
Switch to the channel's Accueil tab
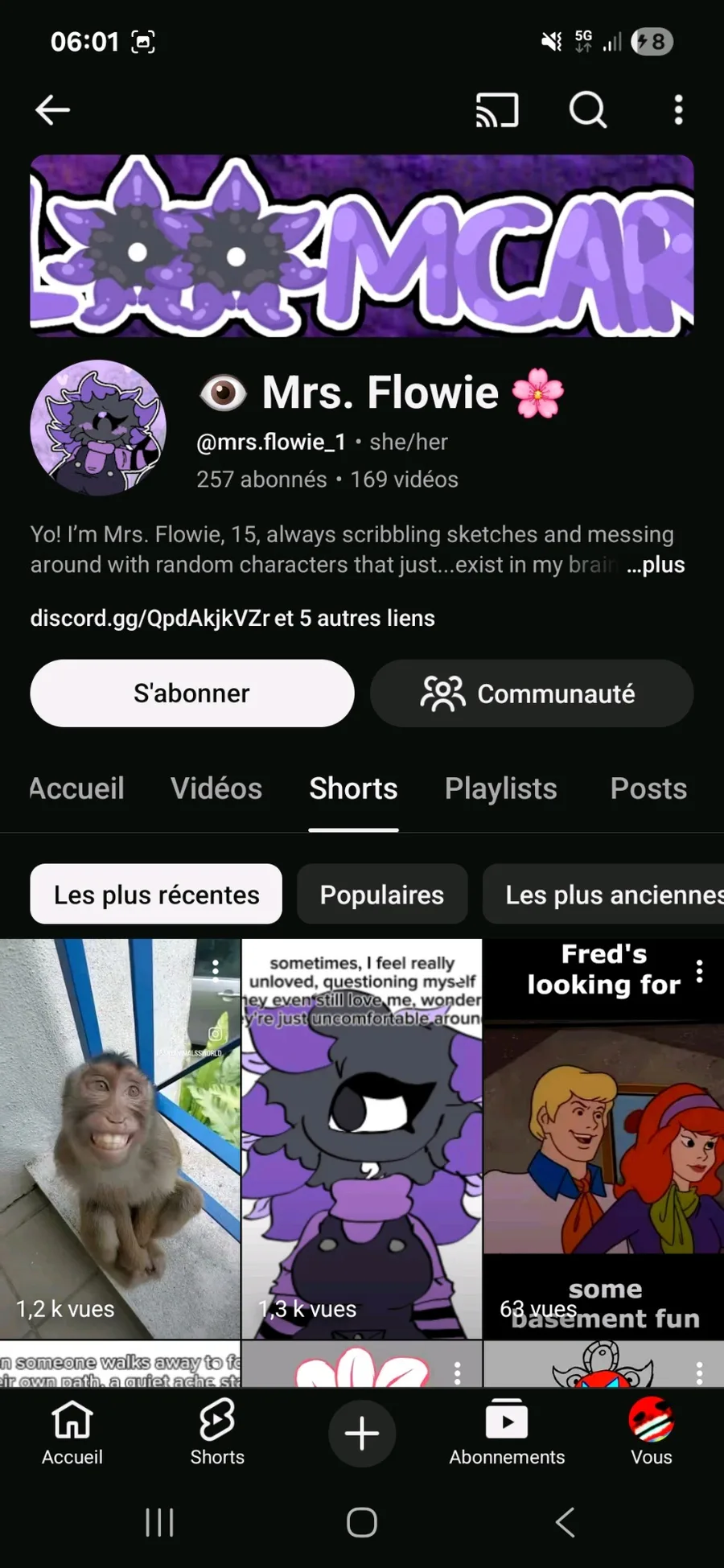pyautogui.click(x=77, y=788)
